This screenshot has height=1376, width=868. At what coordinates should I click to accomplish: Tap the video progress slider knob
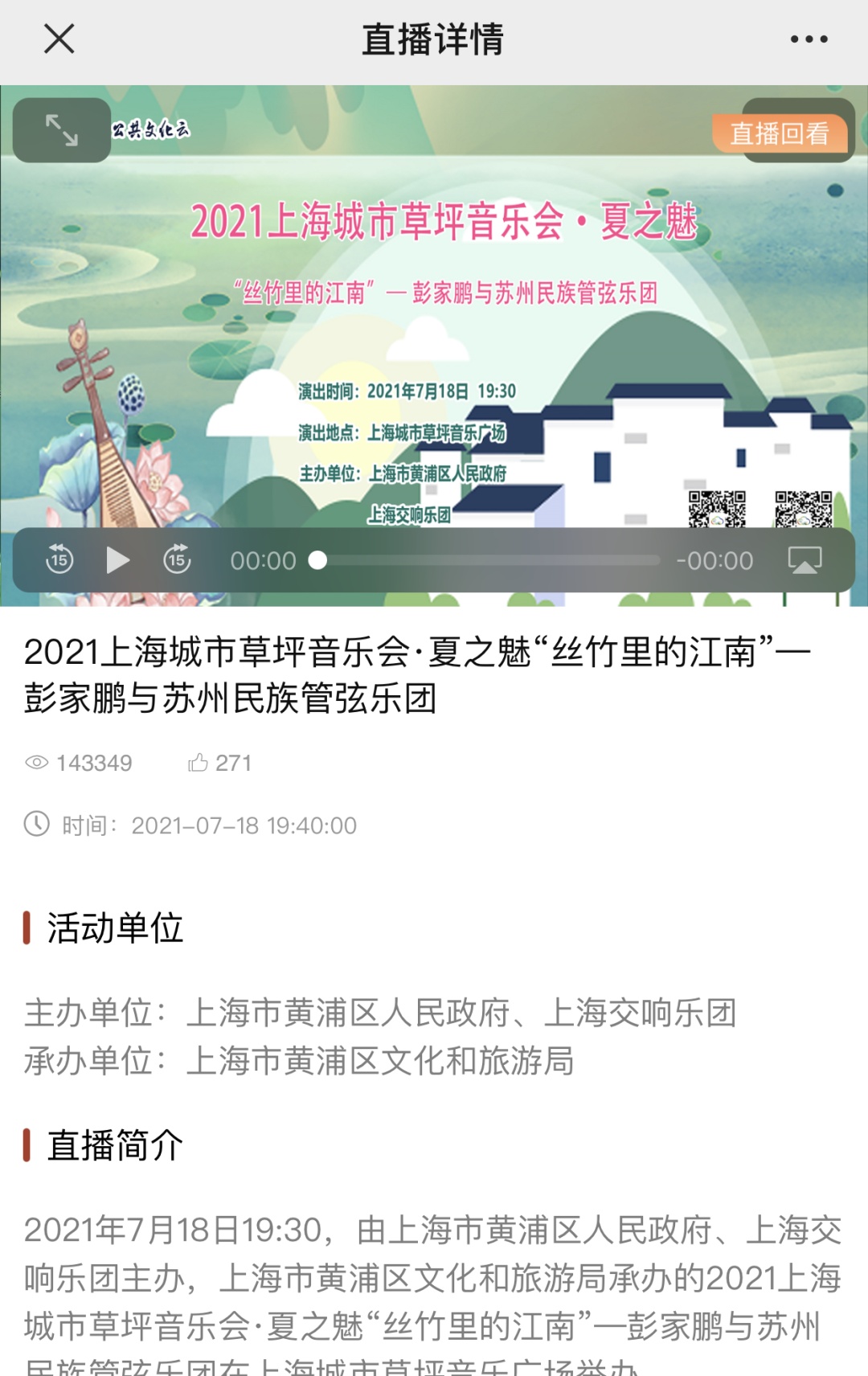click(317, 560)
